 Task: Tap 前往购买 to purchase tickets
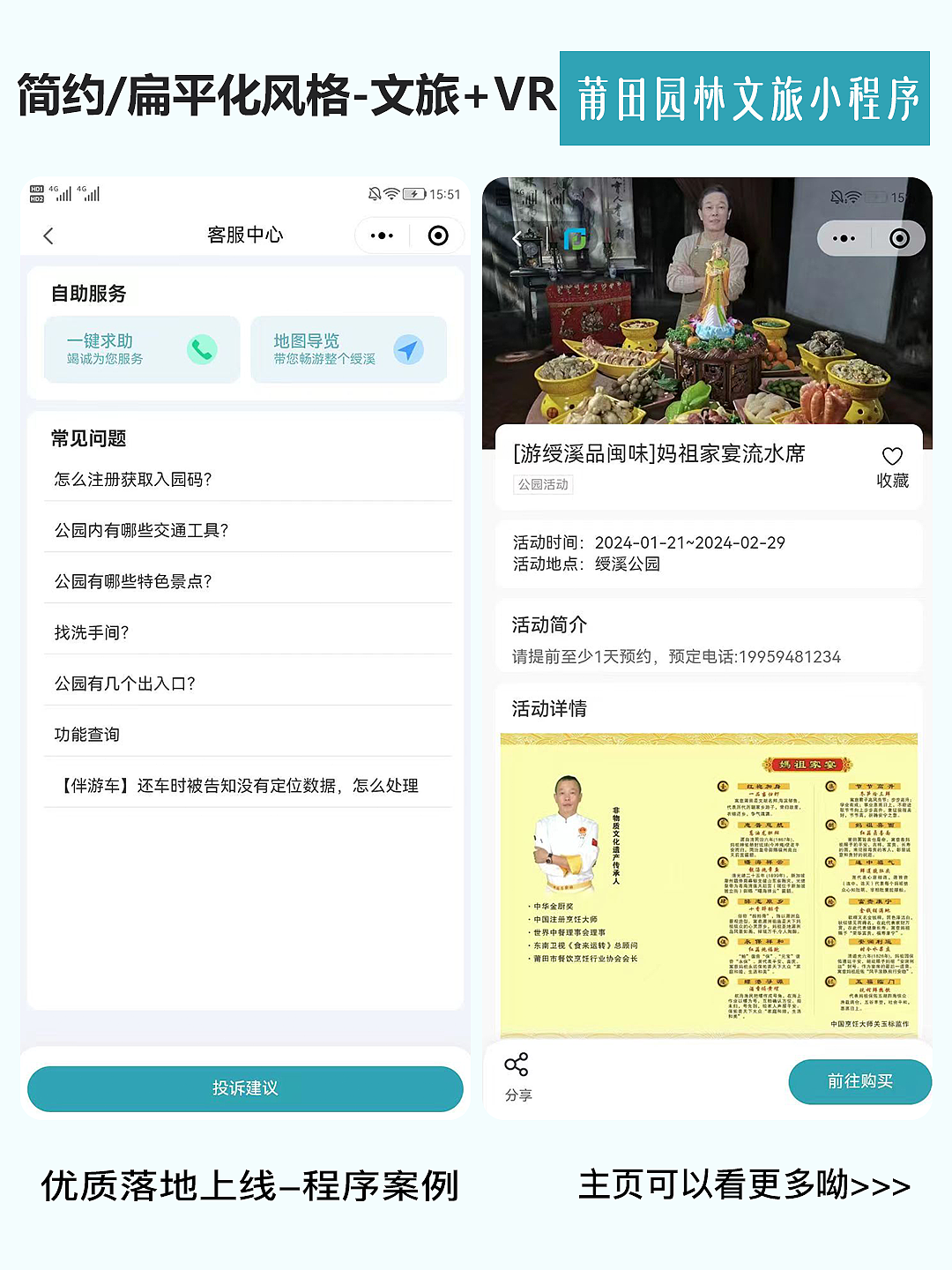point(860,1081)
